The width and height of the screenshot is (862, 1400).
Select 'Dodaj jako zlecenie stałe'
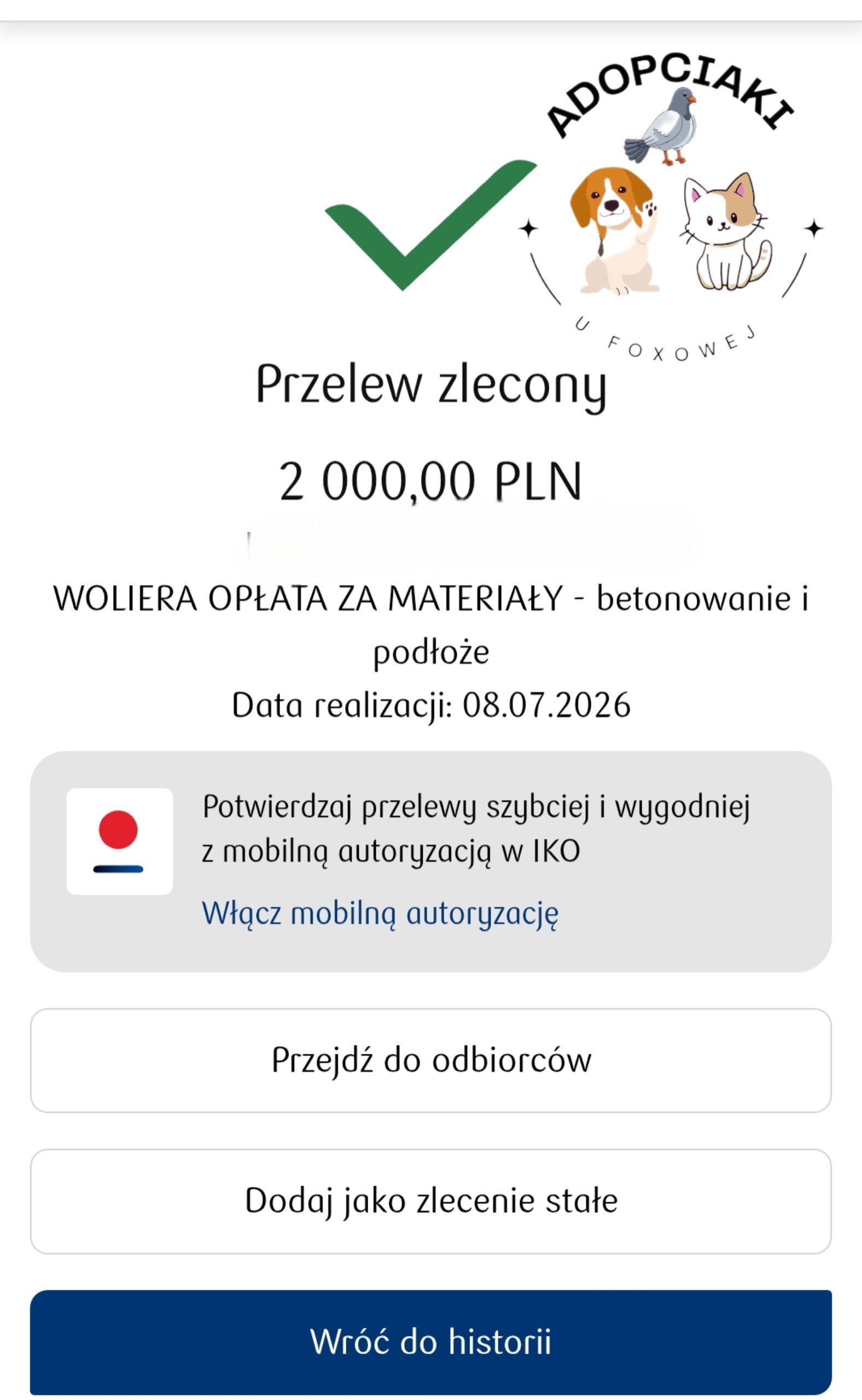tap(431, 1201)
